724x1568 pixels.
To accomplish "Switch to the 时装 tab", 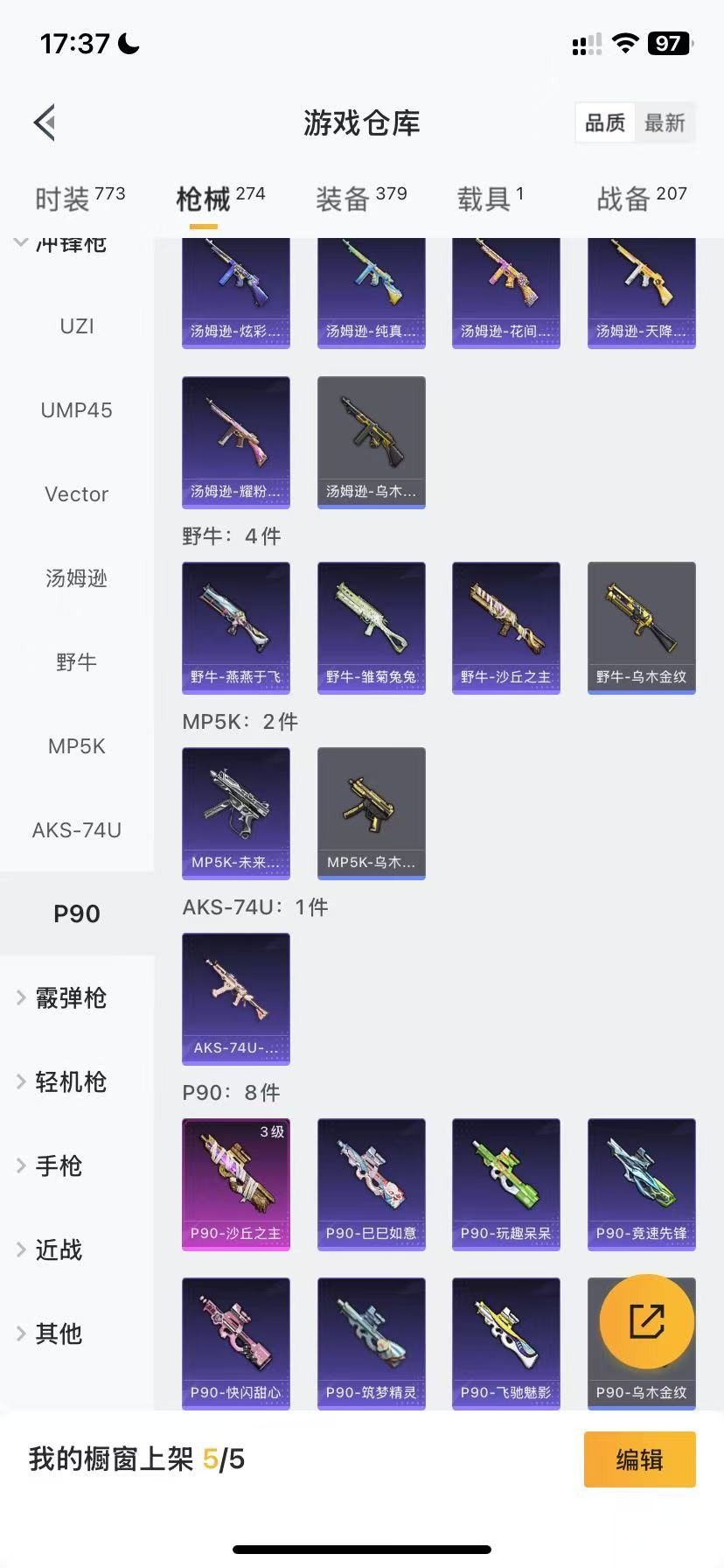I will 79,199.
